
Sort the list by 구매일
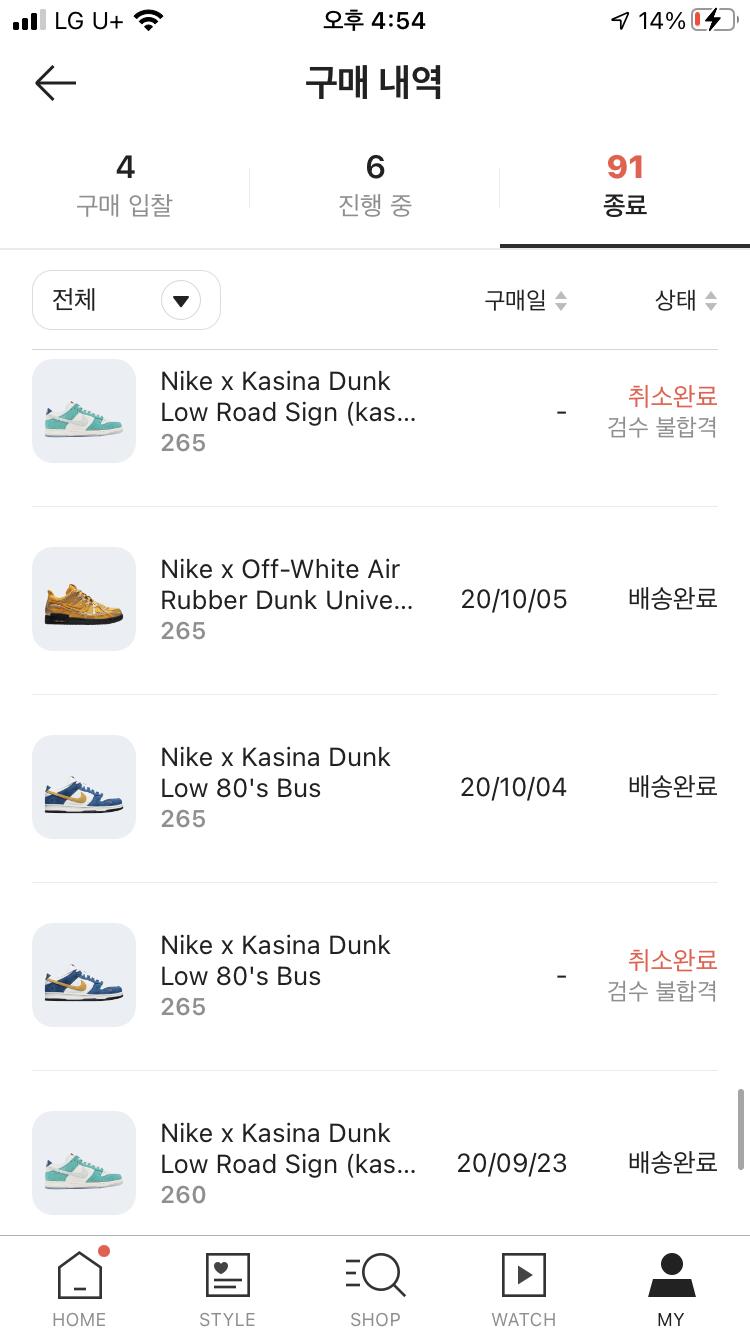coord(525,300)
